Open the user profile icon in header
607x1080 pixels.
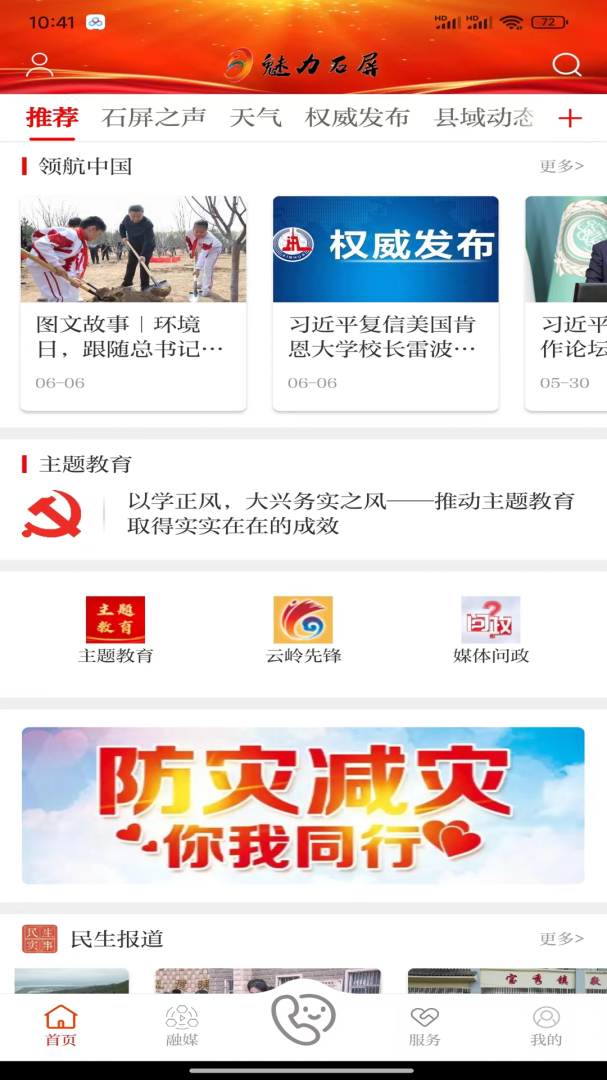(40, 65)
